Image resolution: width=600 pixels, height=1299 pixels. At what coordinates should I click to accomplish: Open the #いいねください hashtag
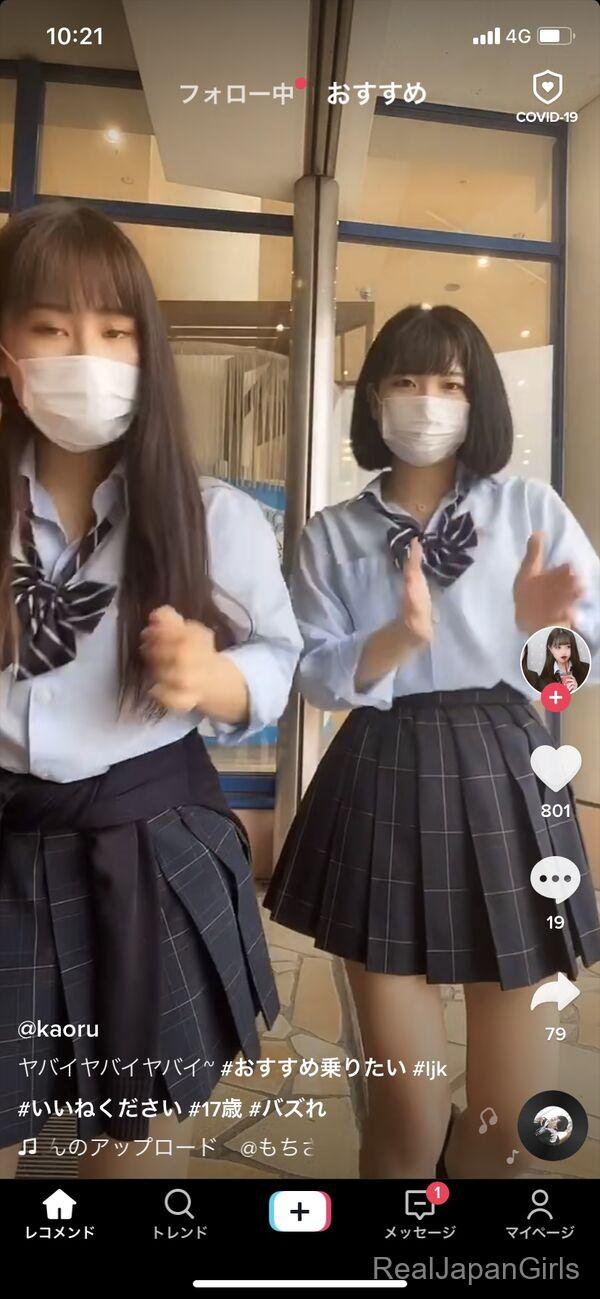point(100,1108)
